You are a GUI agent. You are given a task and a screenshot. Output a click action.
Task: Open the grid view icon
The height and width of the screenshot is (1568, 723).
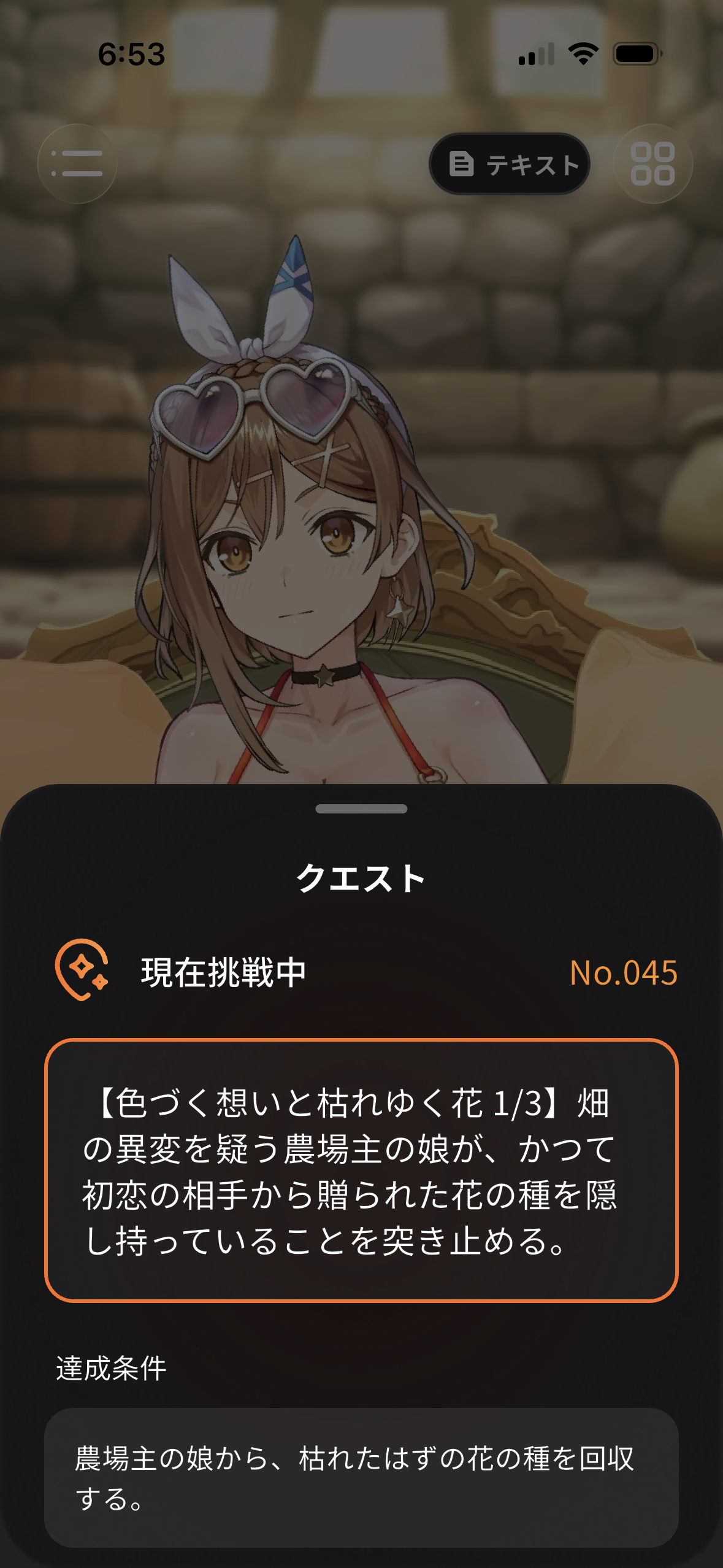click(652, 164)
